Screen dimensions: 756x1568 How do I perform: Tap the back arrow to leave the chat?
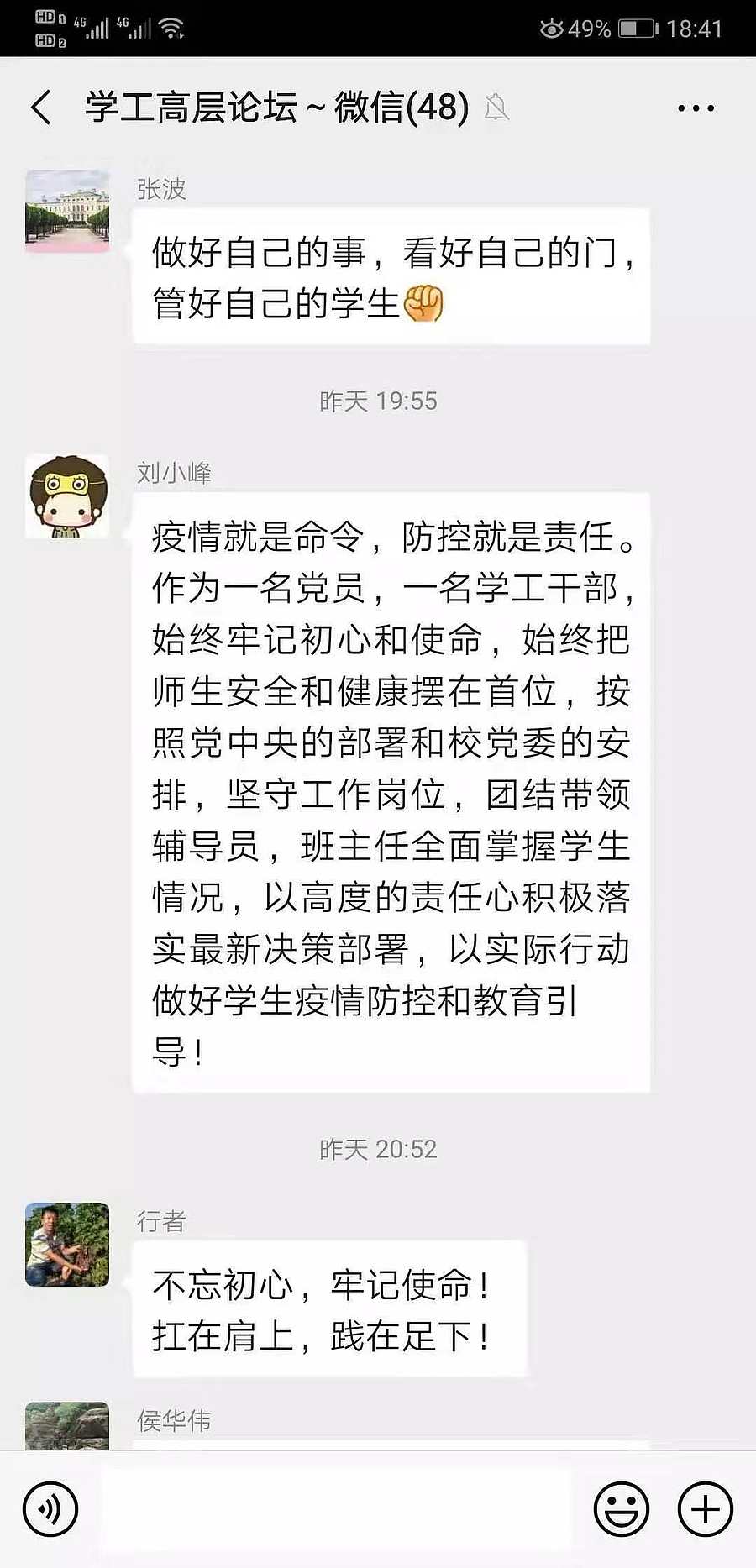point(39,108)
